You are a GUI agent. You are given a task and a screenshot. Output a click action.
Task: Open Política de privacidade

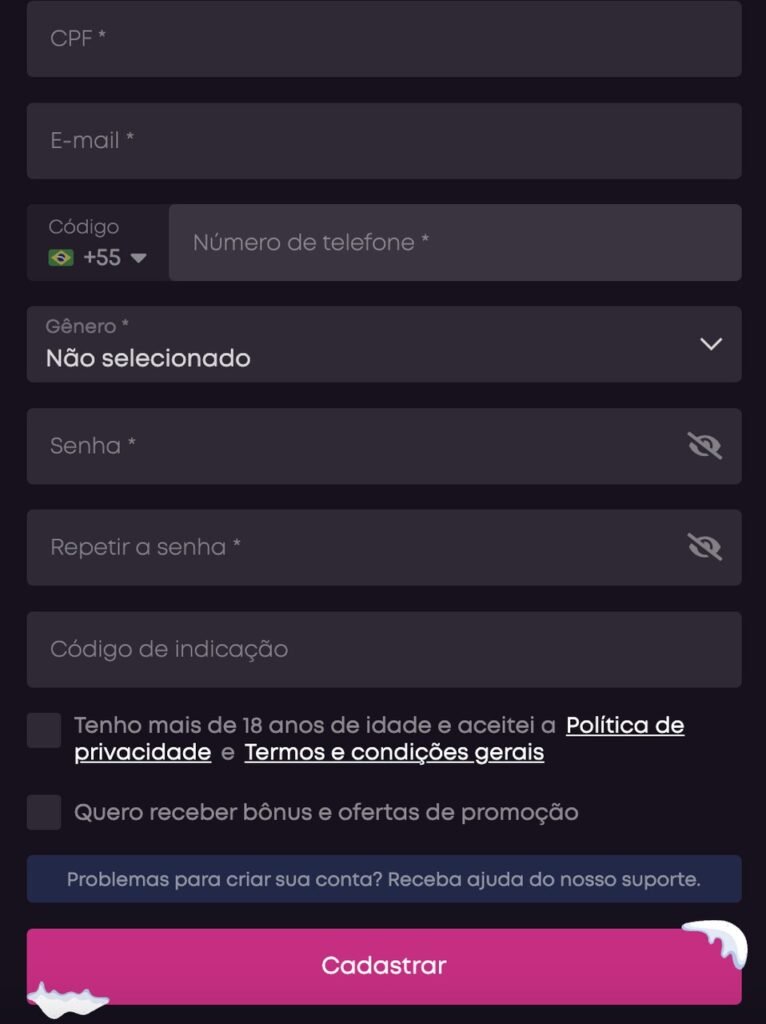625,725
